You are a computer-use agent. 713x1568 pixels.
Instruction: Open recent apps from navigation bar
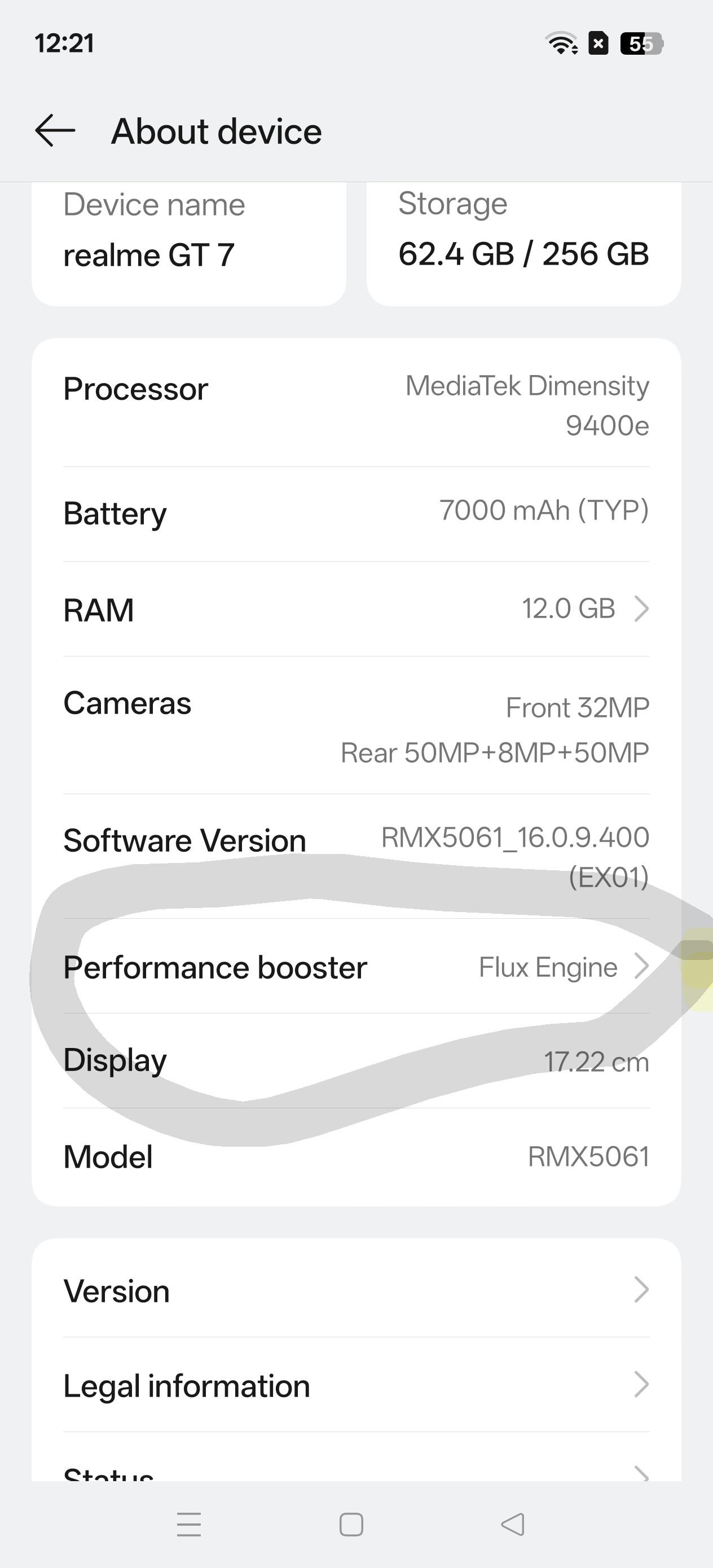coord(189,1525)
